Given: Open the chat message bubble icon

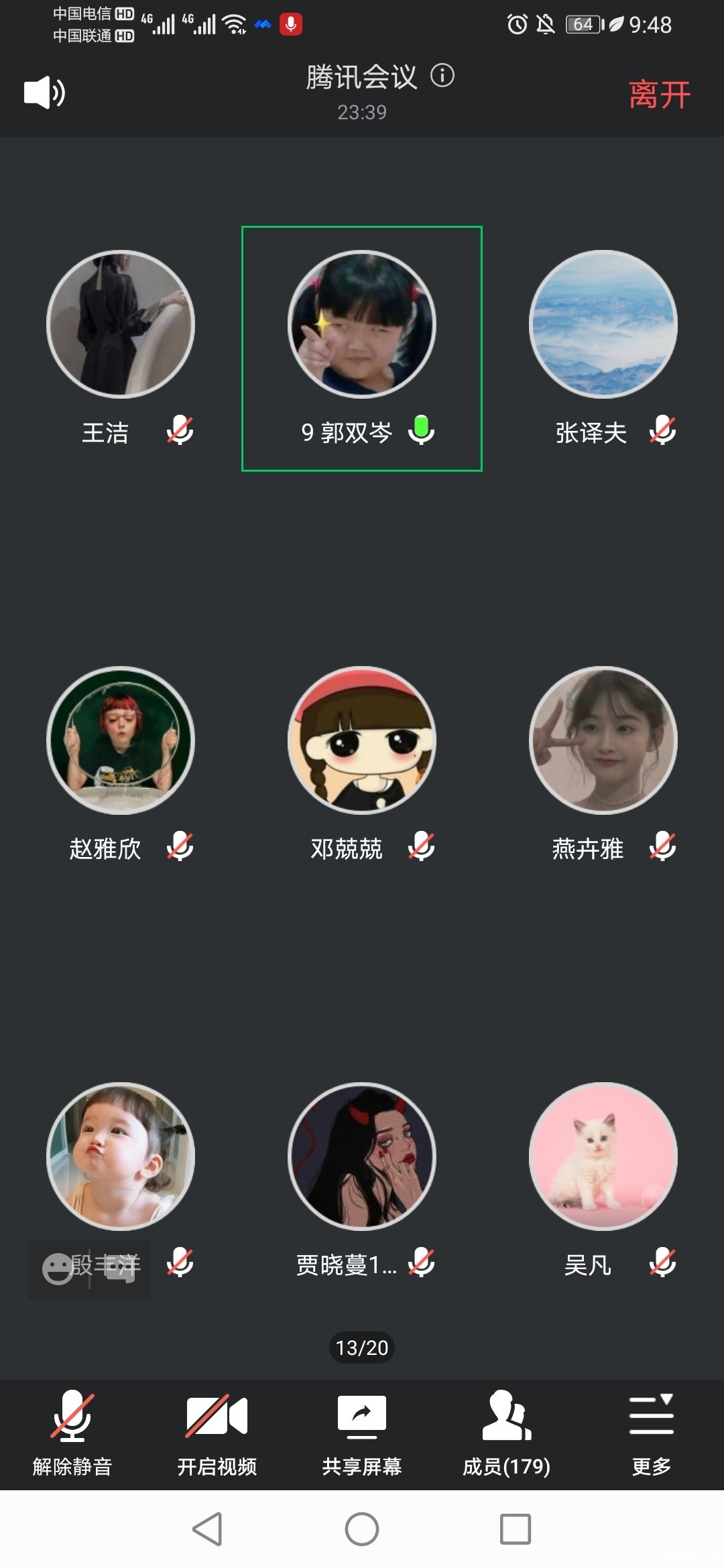Looking at the screenshot, I should (121, 1268).
